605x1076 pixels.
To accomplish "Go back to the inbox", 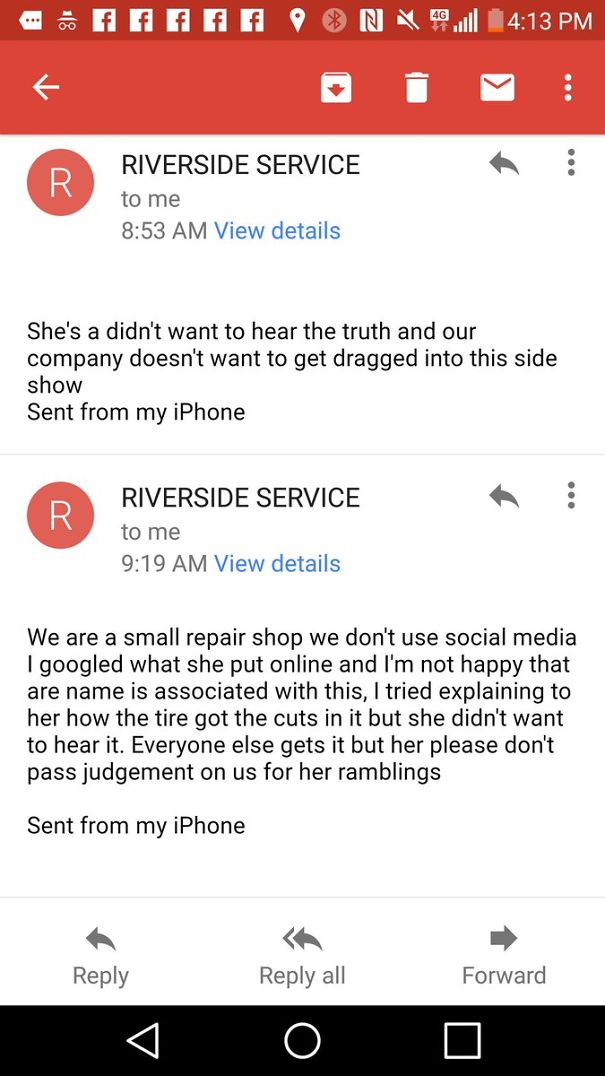I will (x=46, y=87).
